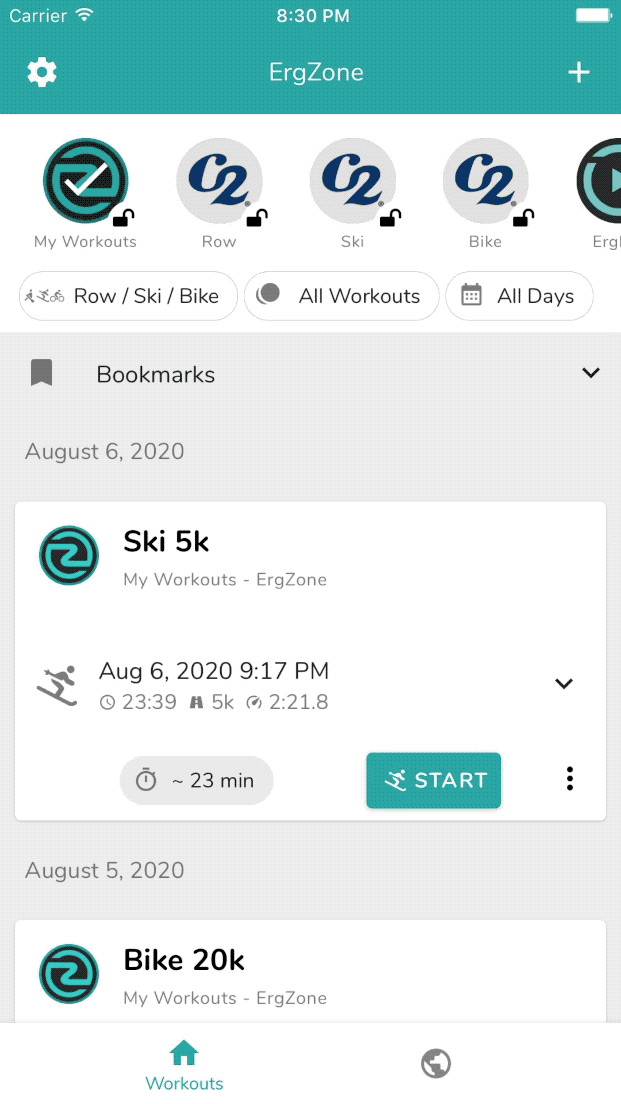Image resolution: width=621 pixels, height=1104 pixels.
Task: Switch to the Workouts tab
Action: (x=184, y=1064)
